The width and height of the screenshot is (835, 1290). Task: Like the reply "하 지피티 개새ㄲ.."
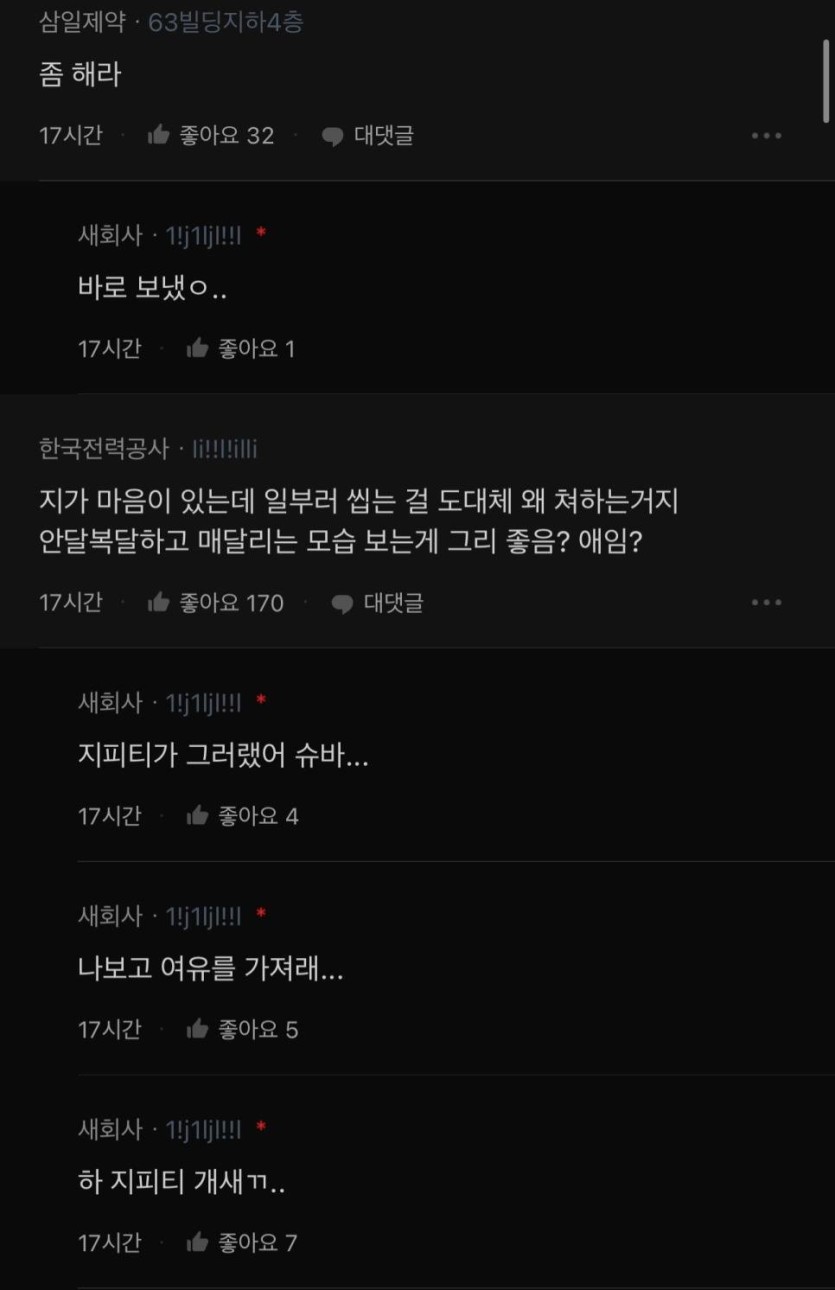[x=198, y=1243]
